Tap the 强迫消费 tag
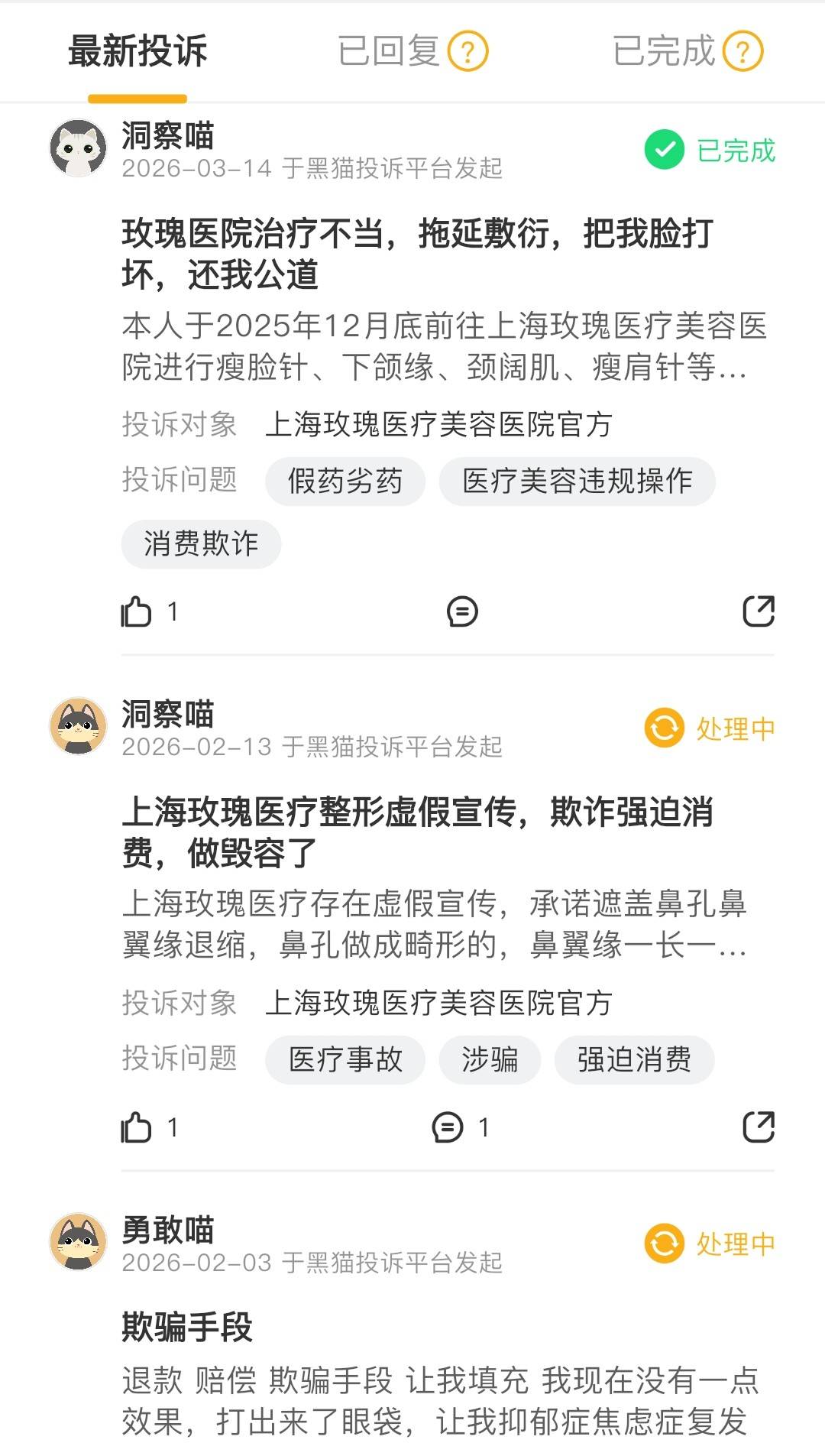The width and height of the screenshot is (825, 1456). [634, 1060]
